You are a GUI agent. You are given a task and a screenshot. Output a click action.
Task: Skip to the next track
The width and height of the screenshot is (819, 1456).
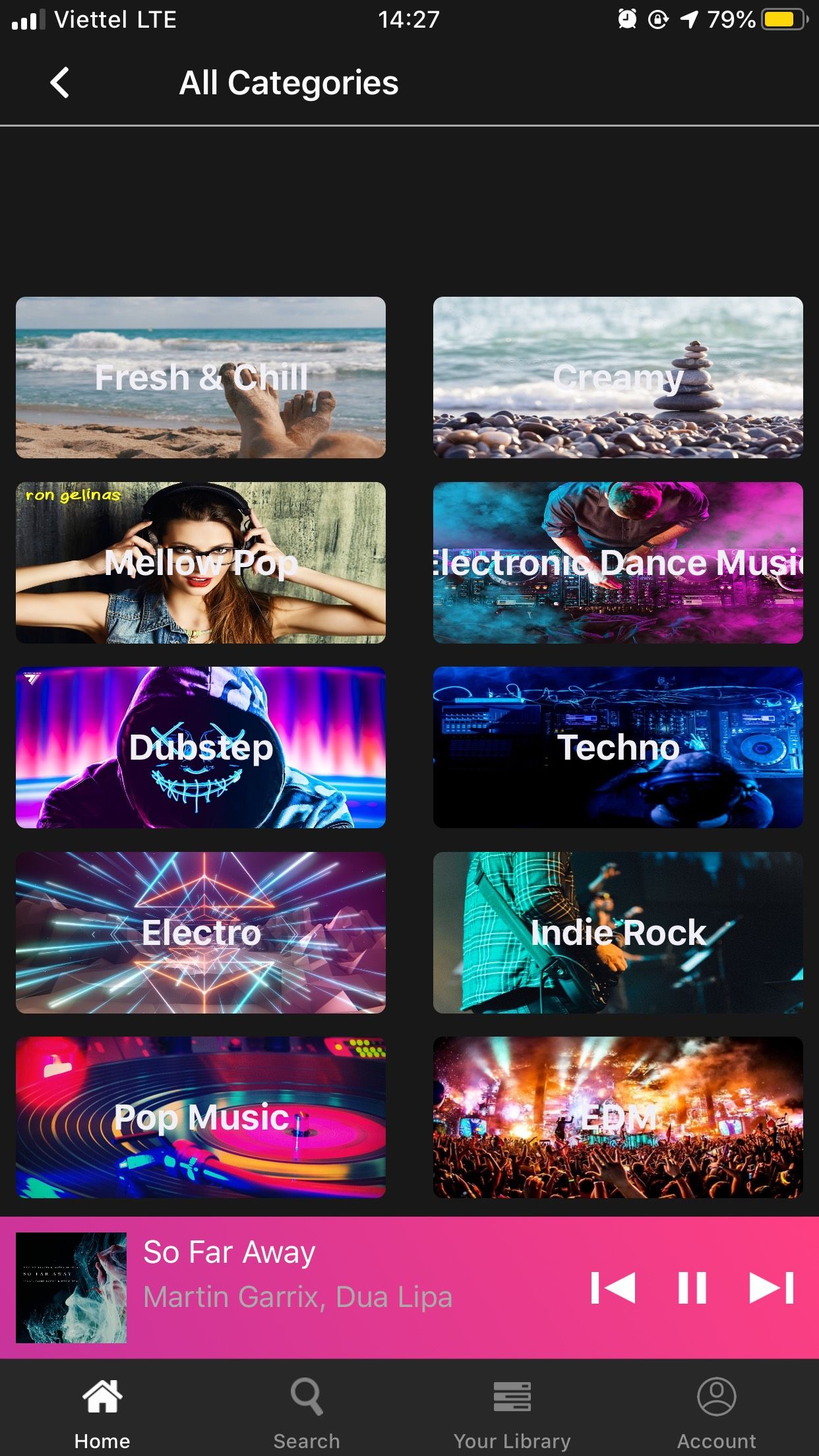click(772, 1288)
